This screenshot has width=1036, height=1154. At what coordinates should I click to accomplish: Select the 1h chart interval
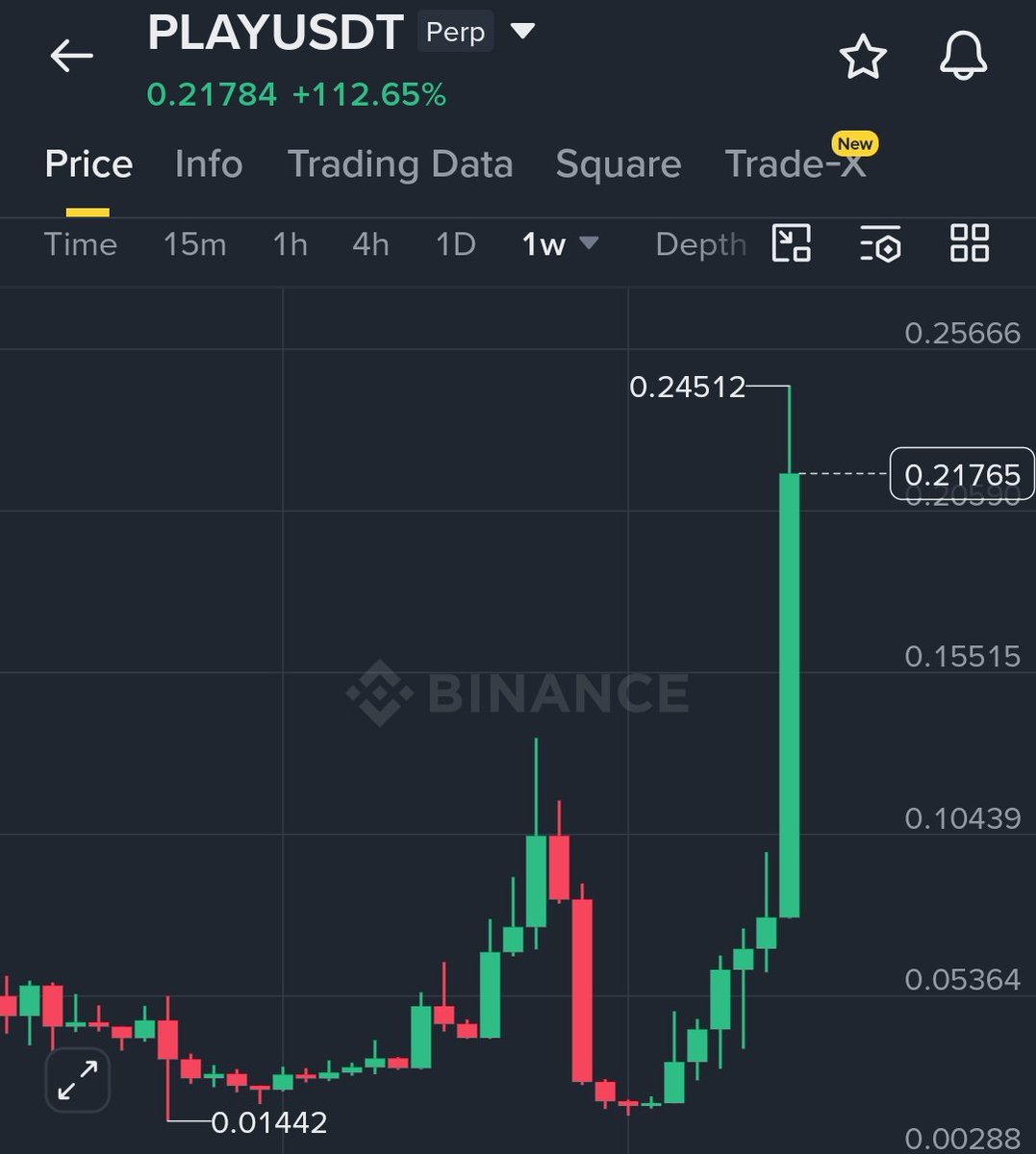pyautogui.click(x=290, y=244)
